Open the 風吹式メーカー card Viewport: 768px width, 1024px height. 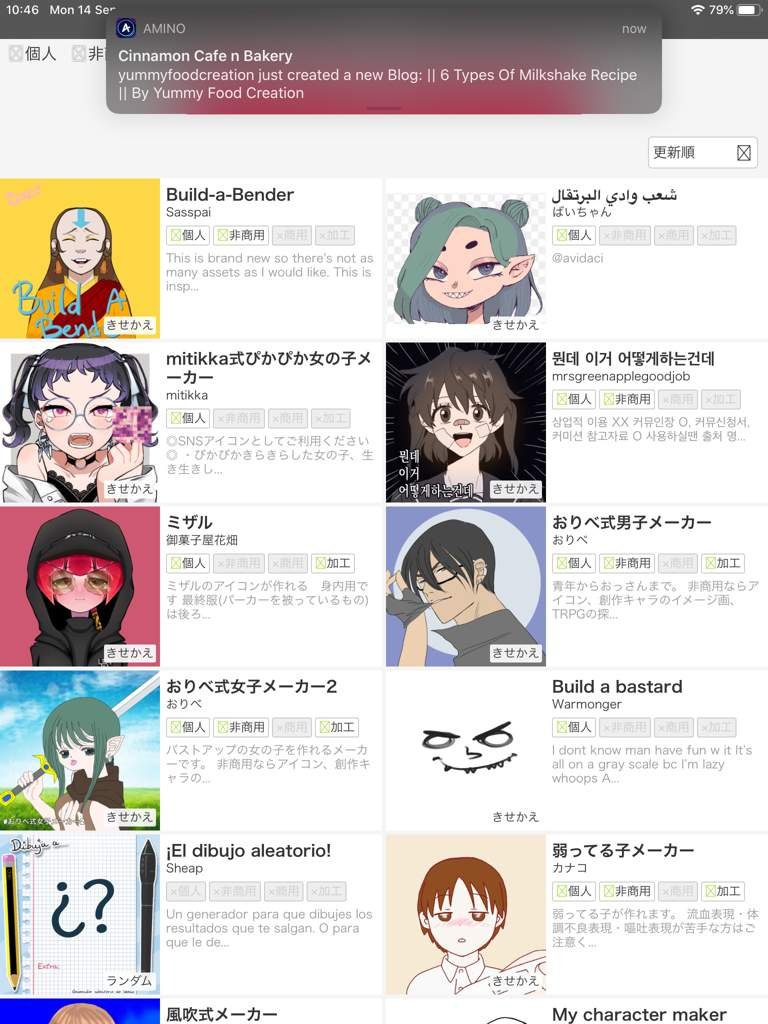(221, 1013)
